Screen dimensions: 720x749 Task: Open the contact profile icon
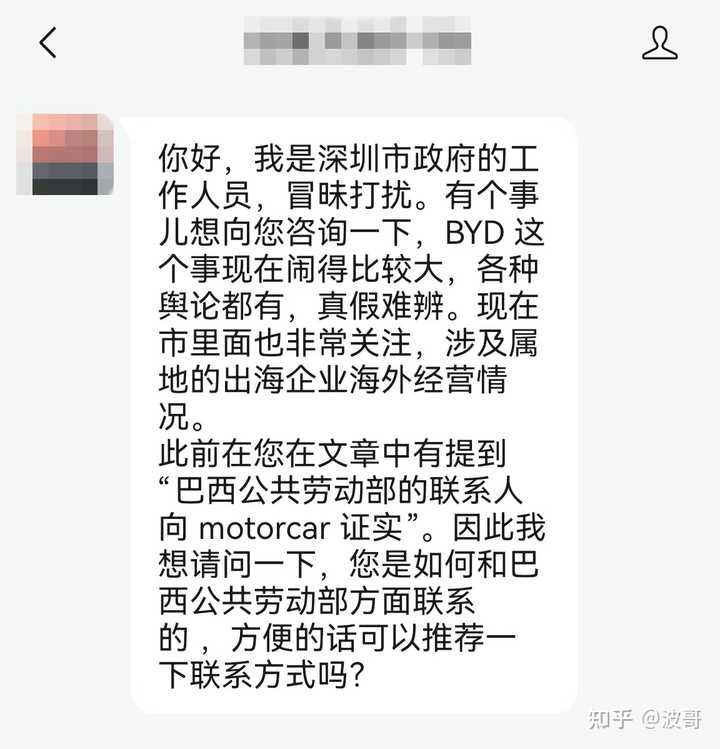[x=659, y=42]
